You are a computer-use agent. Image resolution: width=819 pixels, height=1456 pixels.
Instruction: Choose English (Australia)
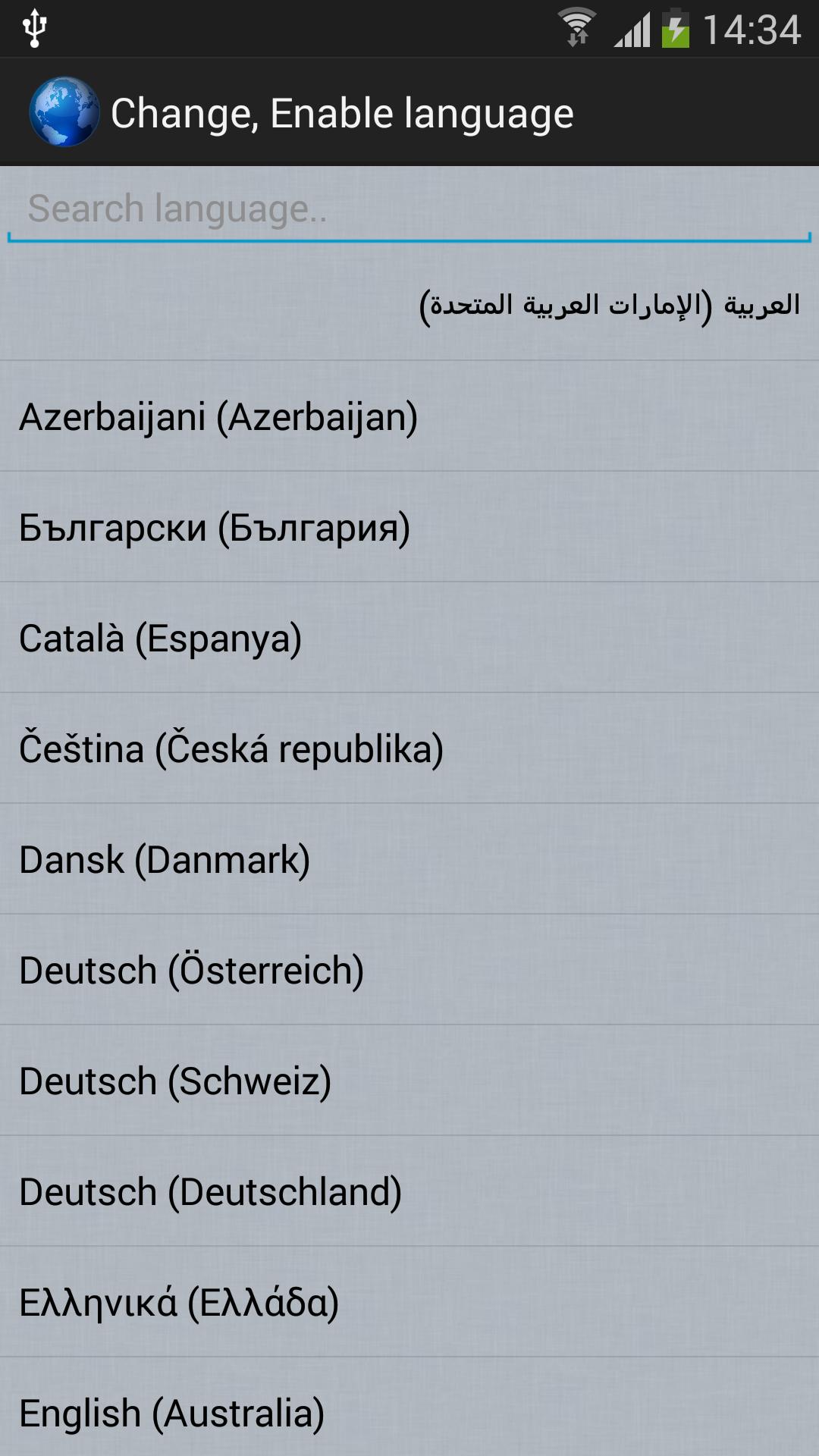172,1413
